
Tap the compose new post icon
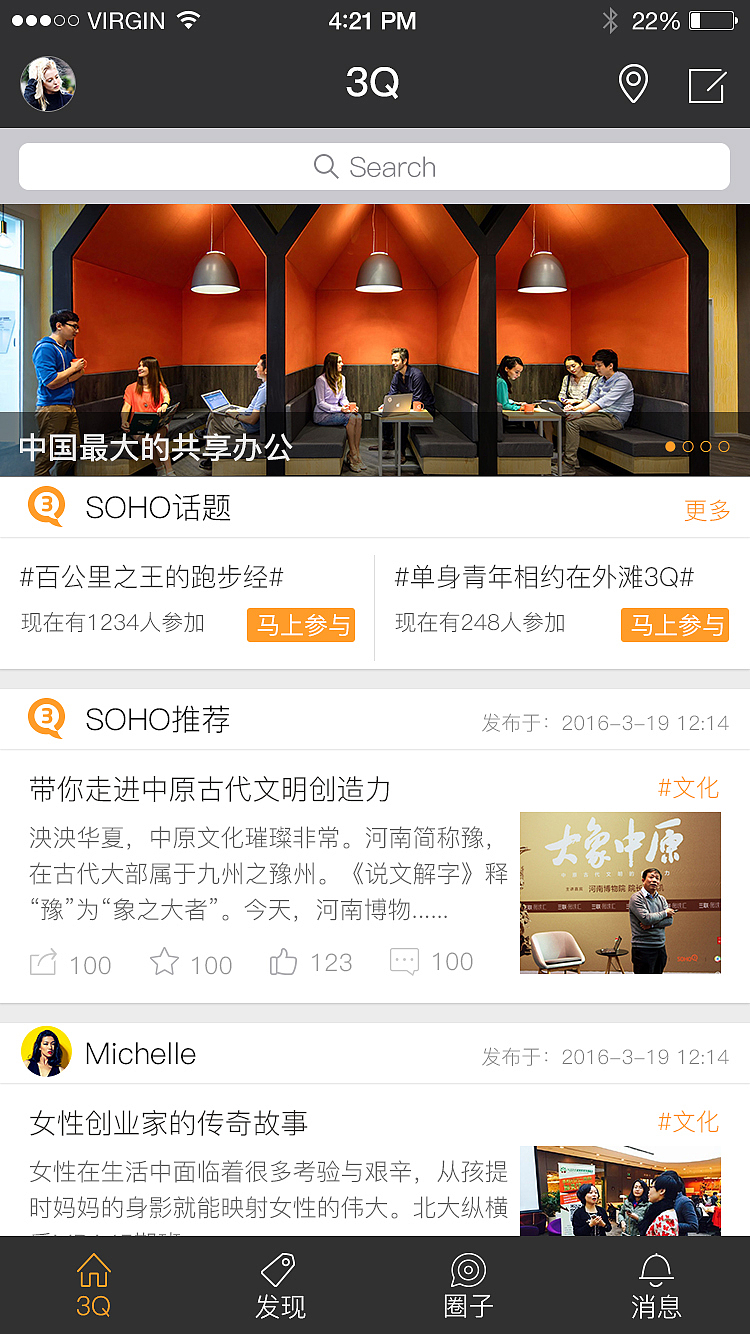(706, 86)
